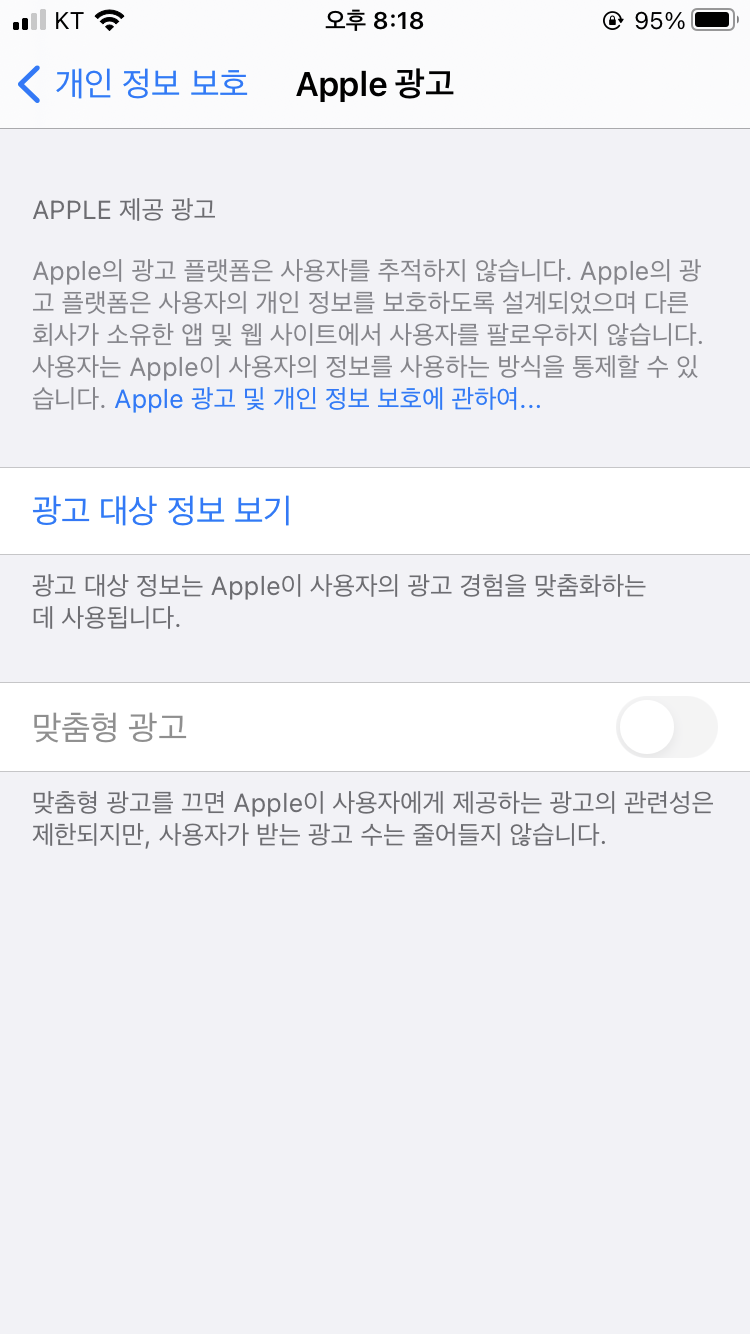
Task: Toggle the 맞춤형 광고 switch
Action: click(666, 727)
